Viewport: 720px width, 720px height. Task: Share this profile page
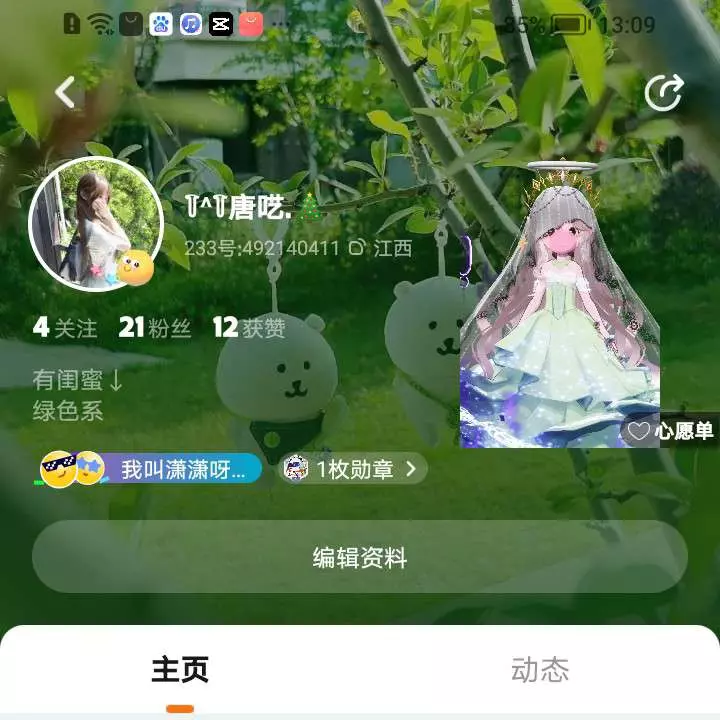click(x=663, y=93)
